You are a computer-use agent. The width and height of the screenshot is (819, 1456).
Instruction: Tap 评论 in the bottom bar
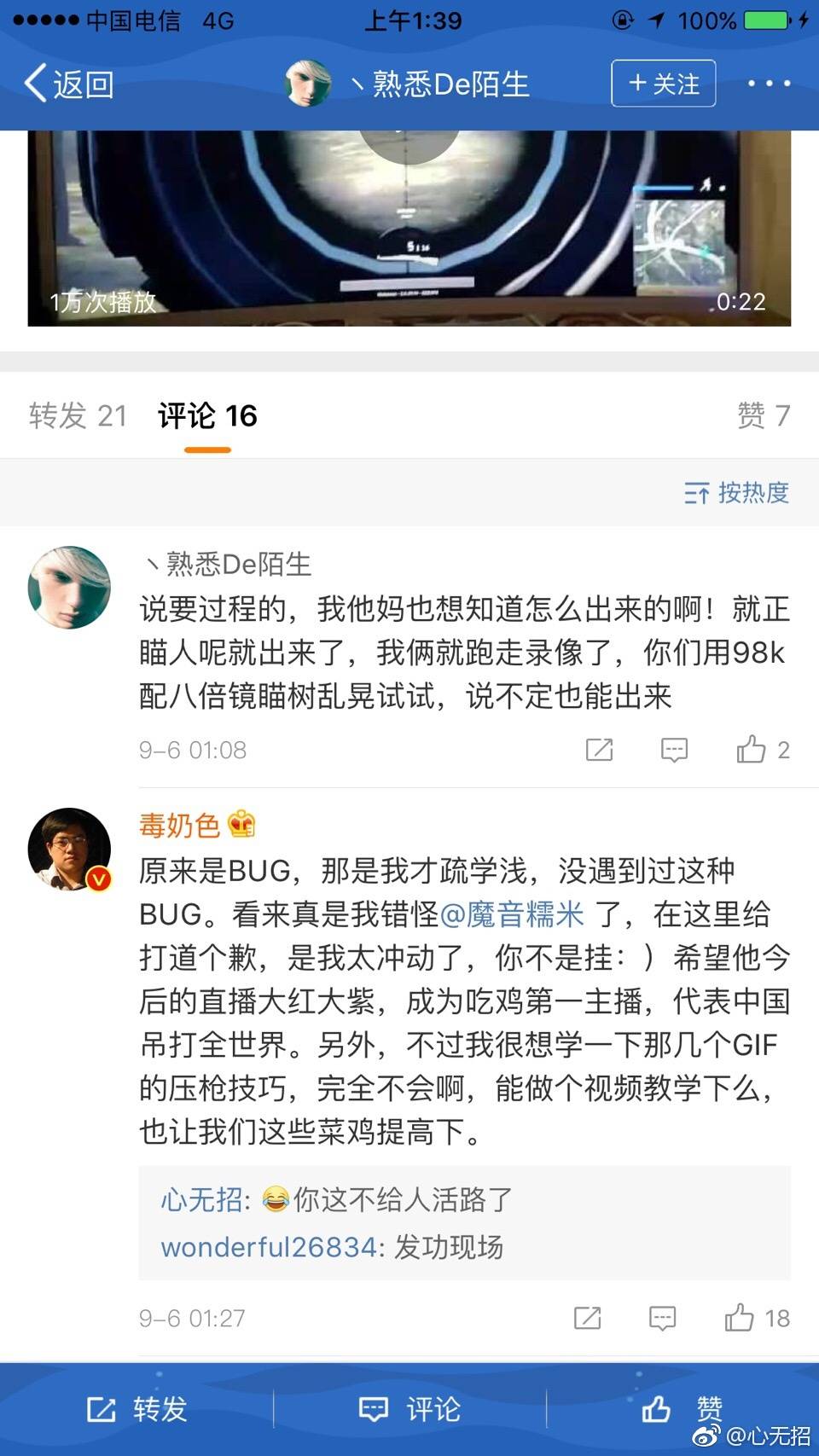pos(409,1409)
